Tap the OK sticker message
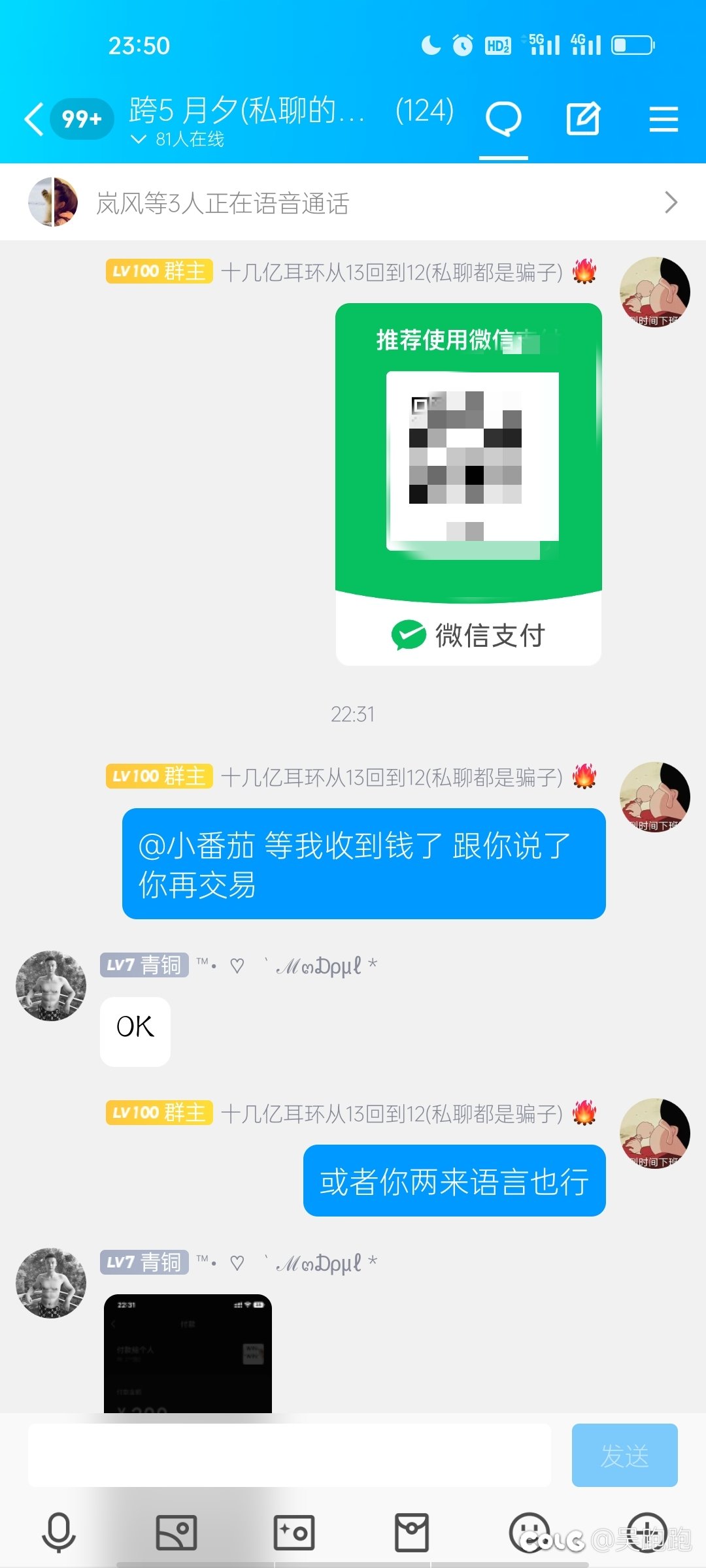Viewport: 706px width, 1568px height. (x=135, y=1031)
